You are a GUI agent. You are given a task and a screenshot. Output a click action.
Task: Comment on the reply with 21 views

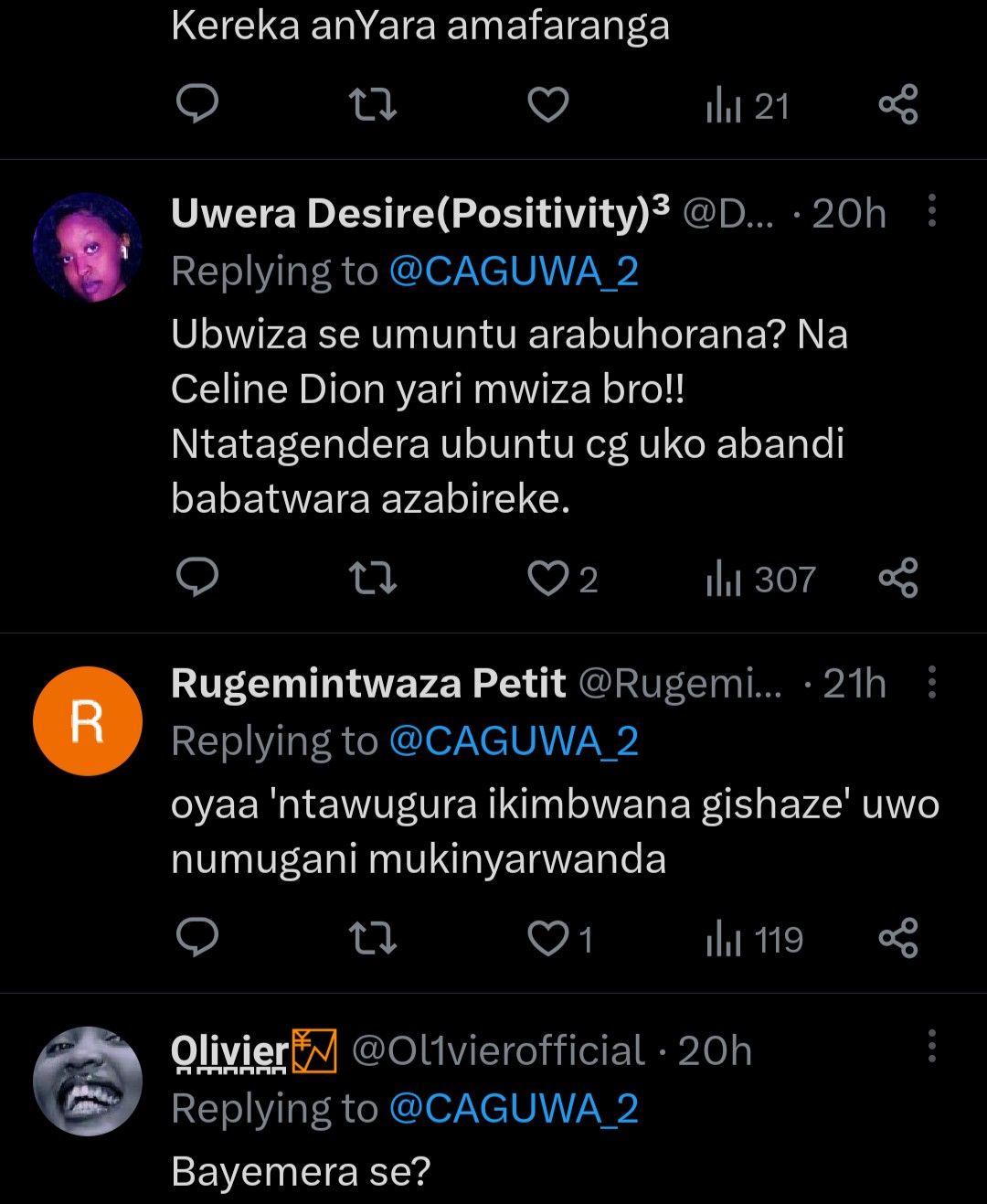click(197, 105)
